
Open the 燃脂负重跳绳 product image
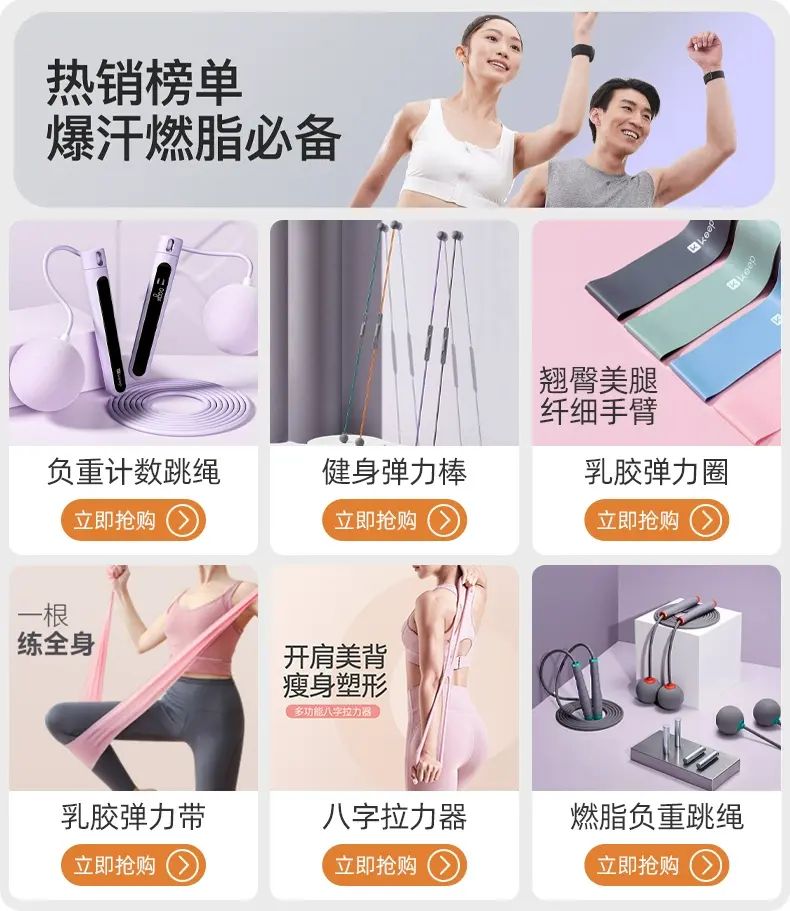point(656,678)
